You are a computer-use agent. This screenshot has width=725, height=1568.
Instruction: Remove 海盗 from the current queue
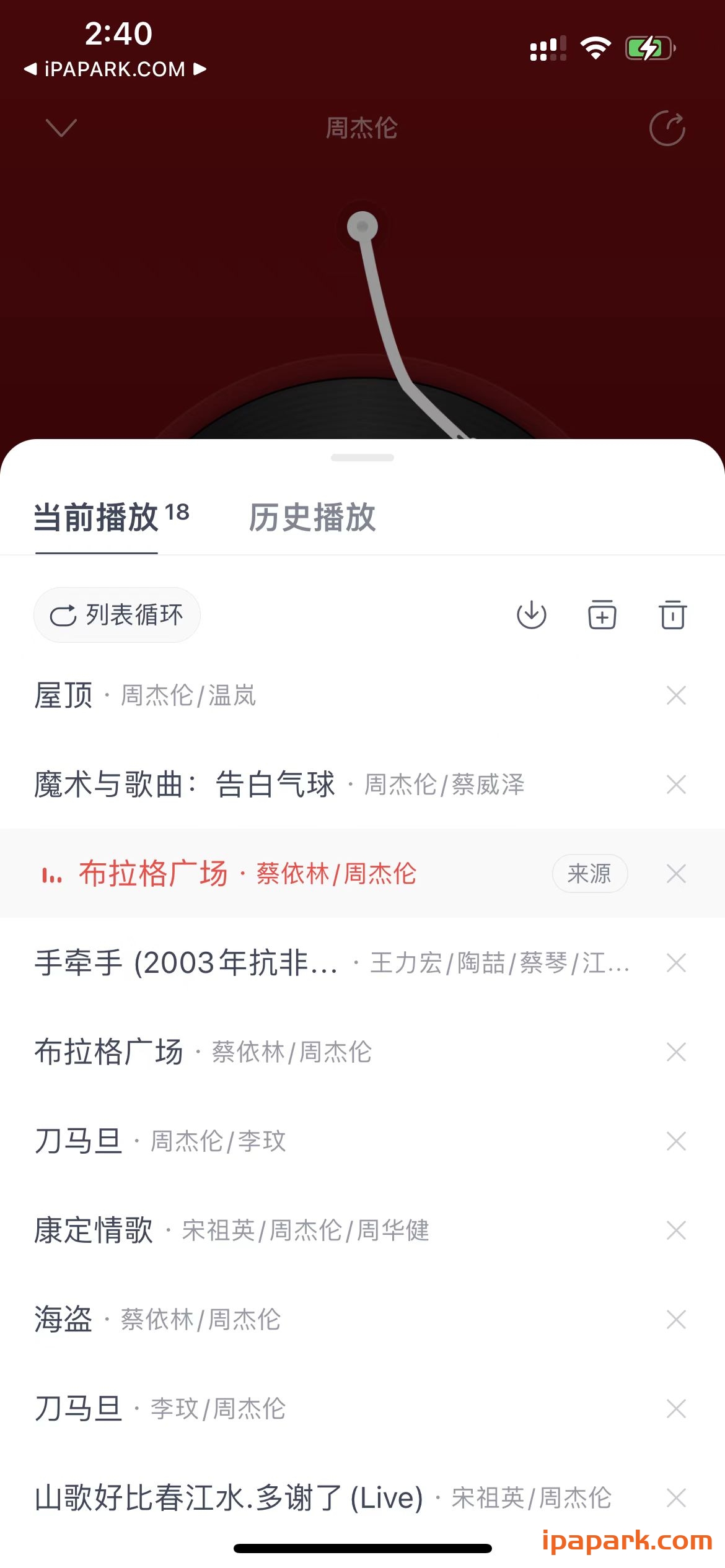click(675, 1320)
